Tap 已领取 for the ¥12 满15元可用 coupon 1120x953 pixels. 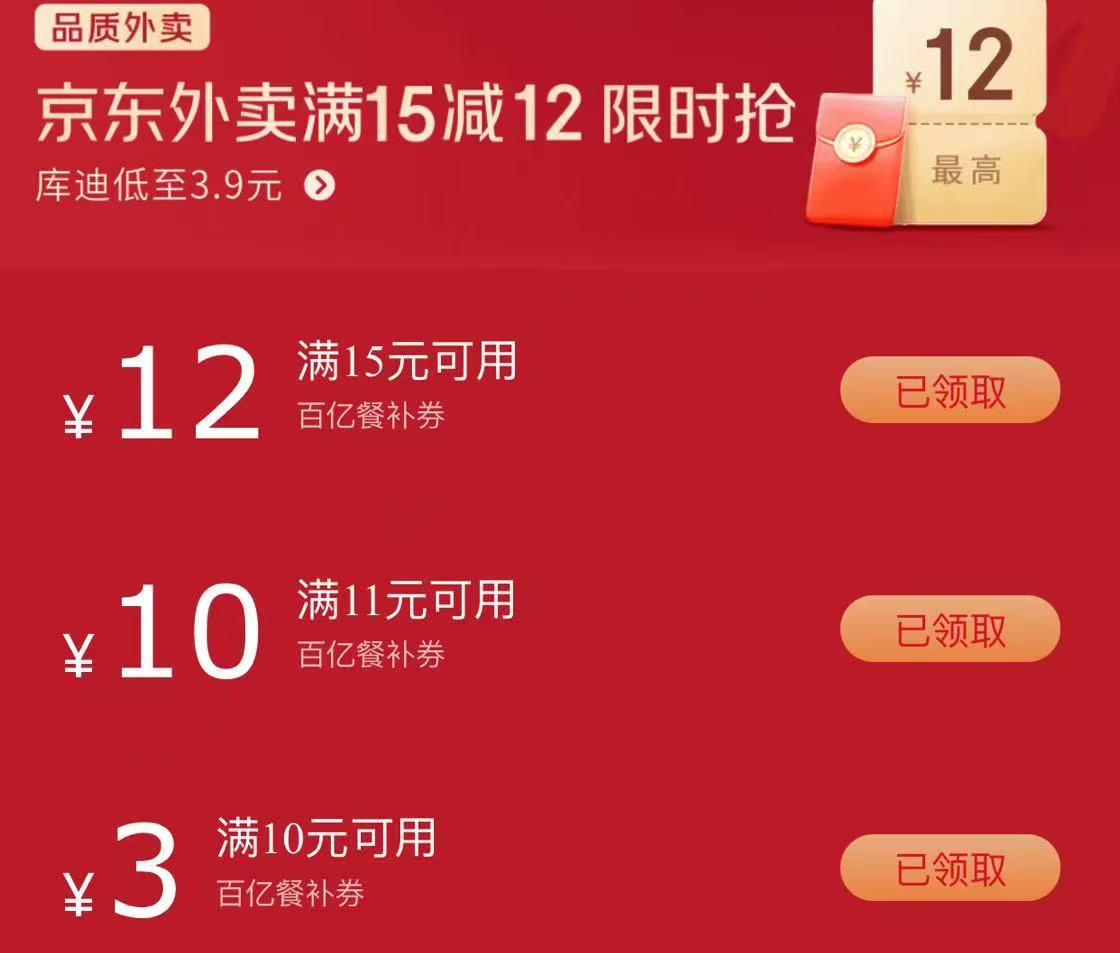[949, 390]
